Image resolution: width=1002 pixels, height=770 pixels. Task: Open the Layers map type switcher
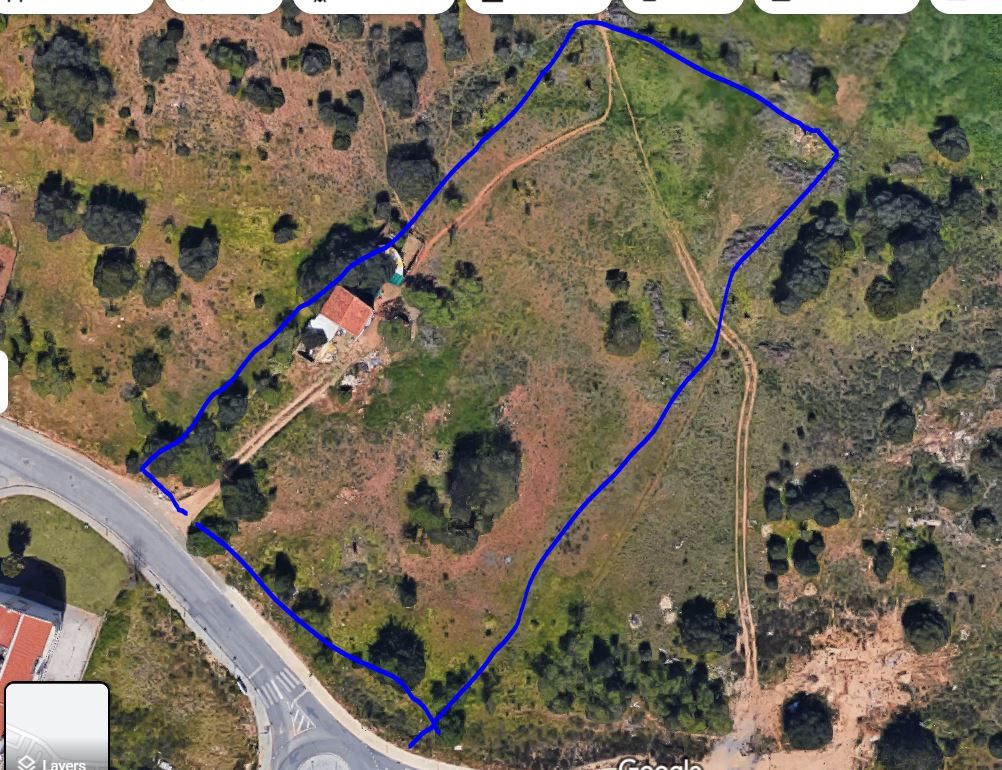point(57,728)
